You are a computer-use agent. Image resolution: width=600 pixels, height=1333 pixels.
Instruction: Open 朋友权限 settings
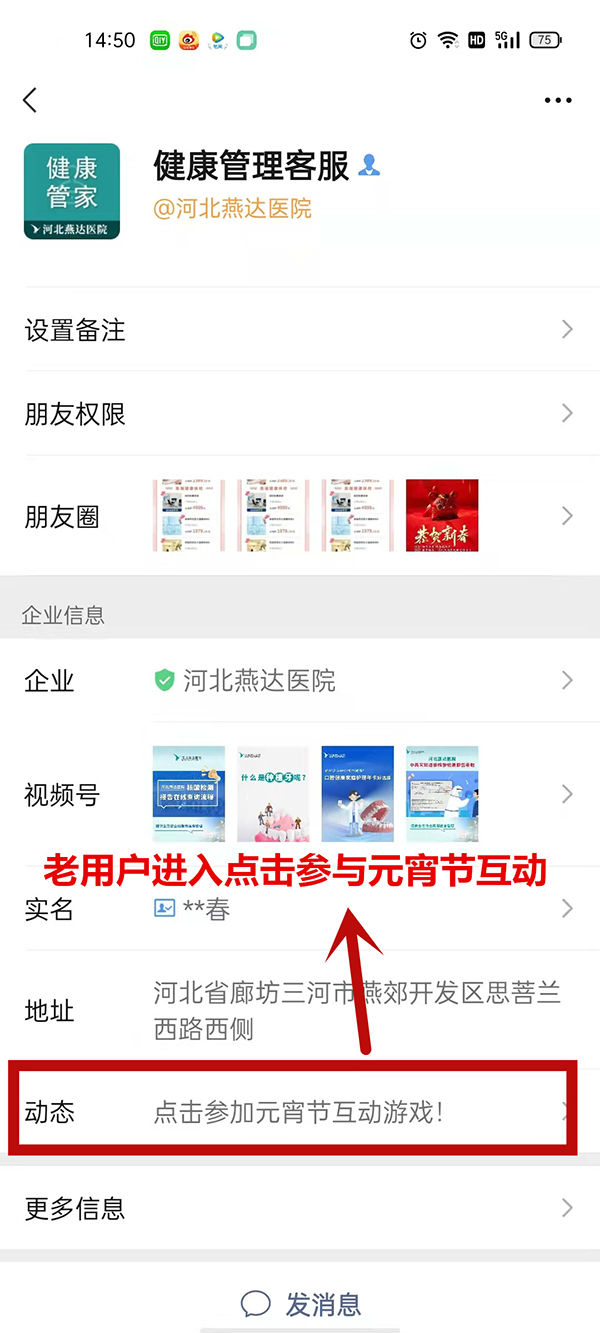point(300,414)
